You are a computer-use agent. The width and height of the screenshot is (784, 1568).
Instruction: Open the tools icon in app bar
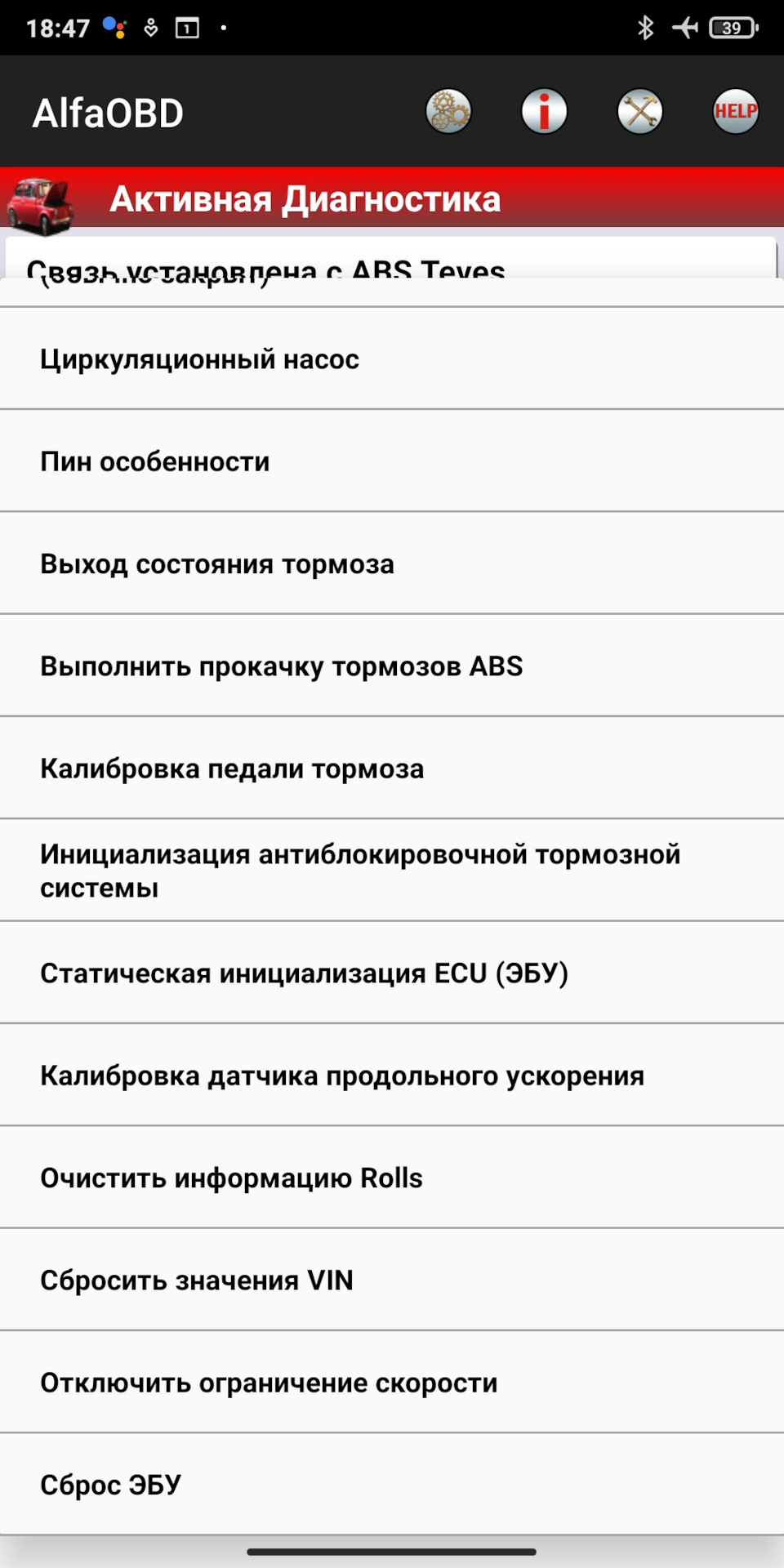pos(639,111)
